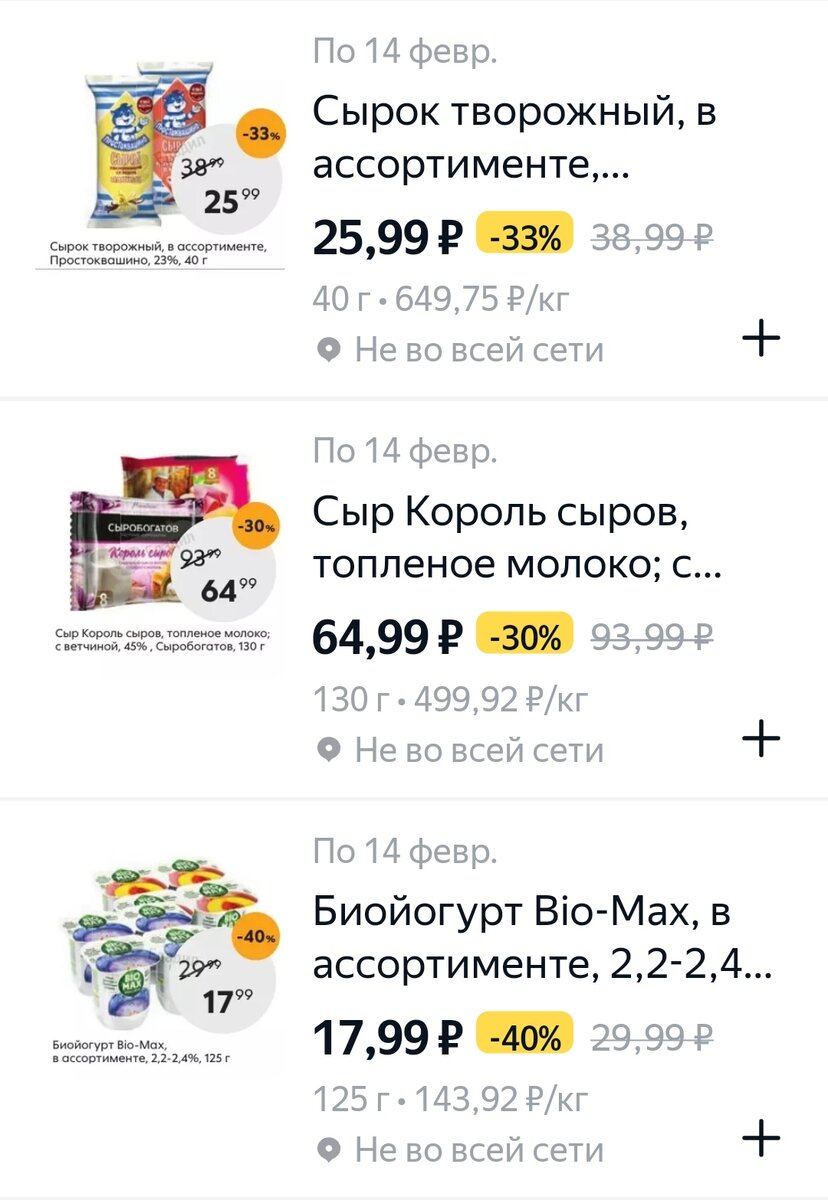828x1200 pixels.
Task: Add Сырок творожный to cart with the plus button
Action: (762, 335)
